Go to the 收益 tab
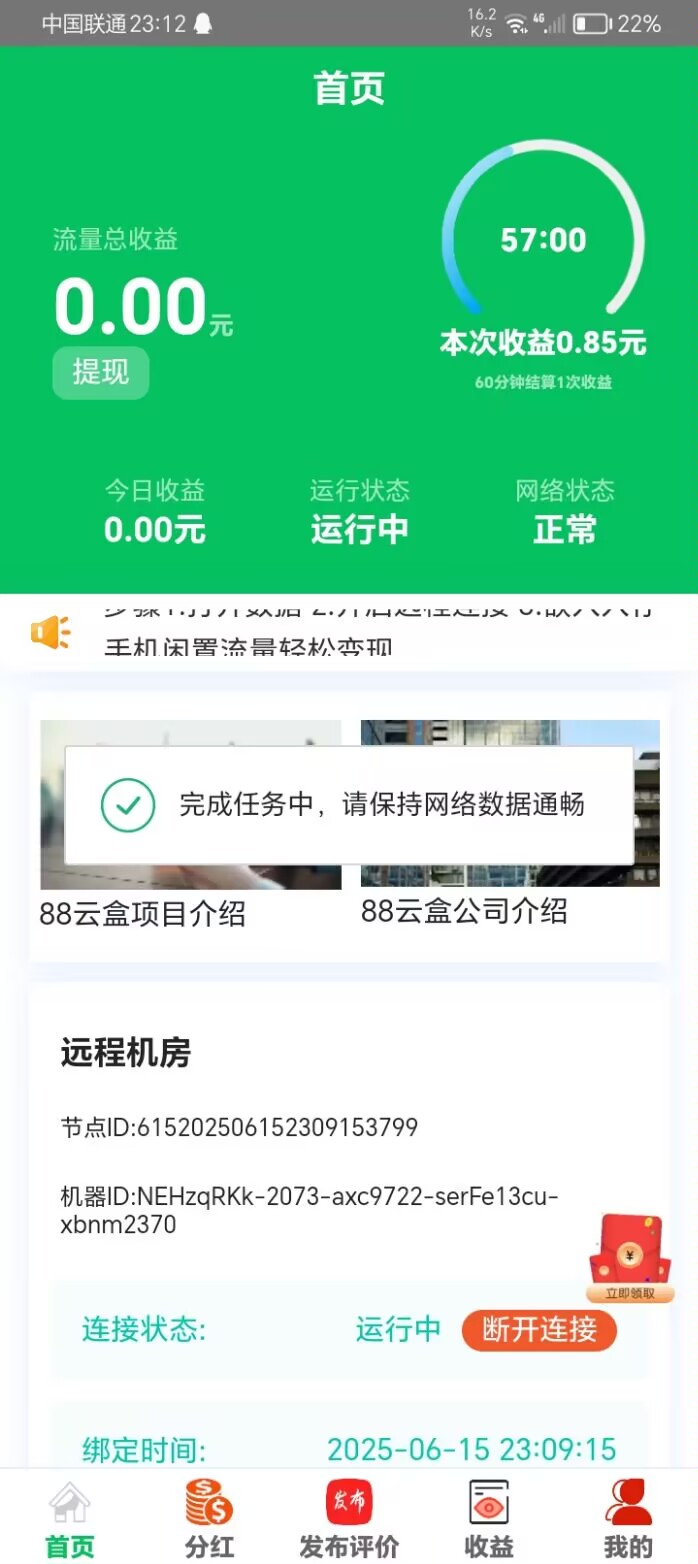The height and width of the screenshot is (1564, 698). 489,1519
